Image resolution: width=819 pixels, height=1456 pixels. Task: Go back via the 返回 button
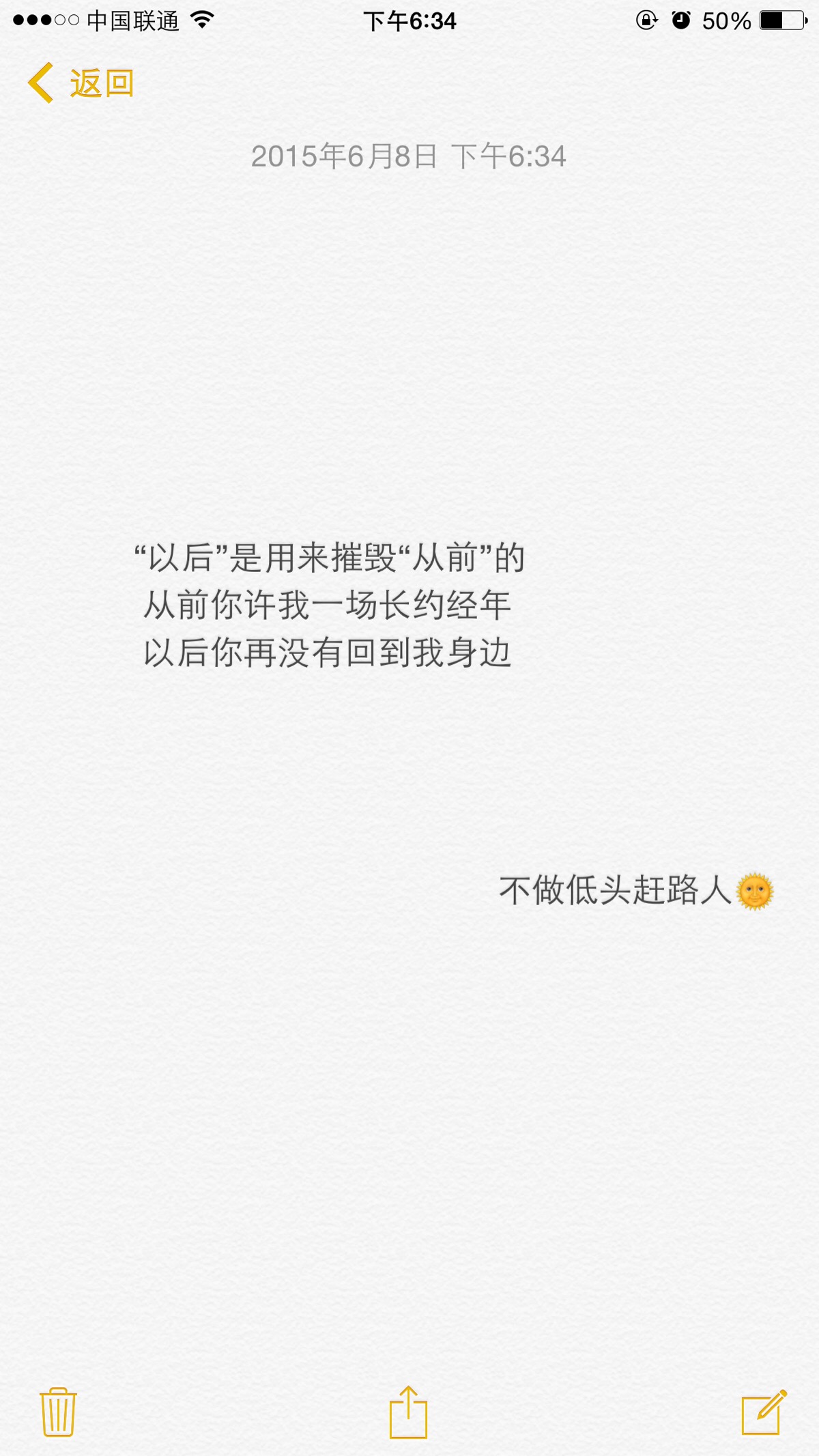coord(82,83)
